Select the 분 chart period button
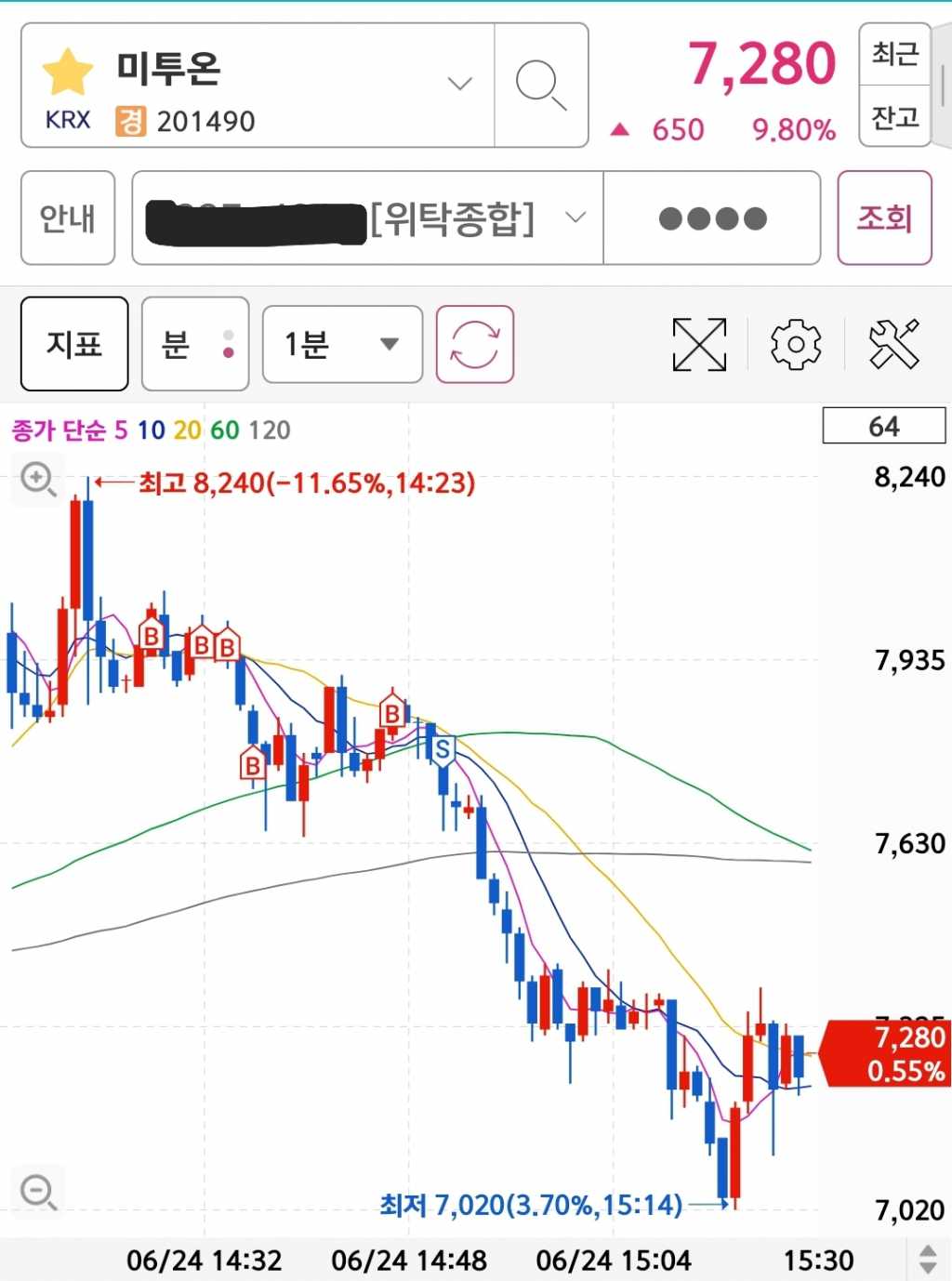Image resolution: width=952 pixels, height=1281 pixels. point(194,344)
